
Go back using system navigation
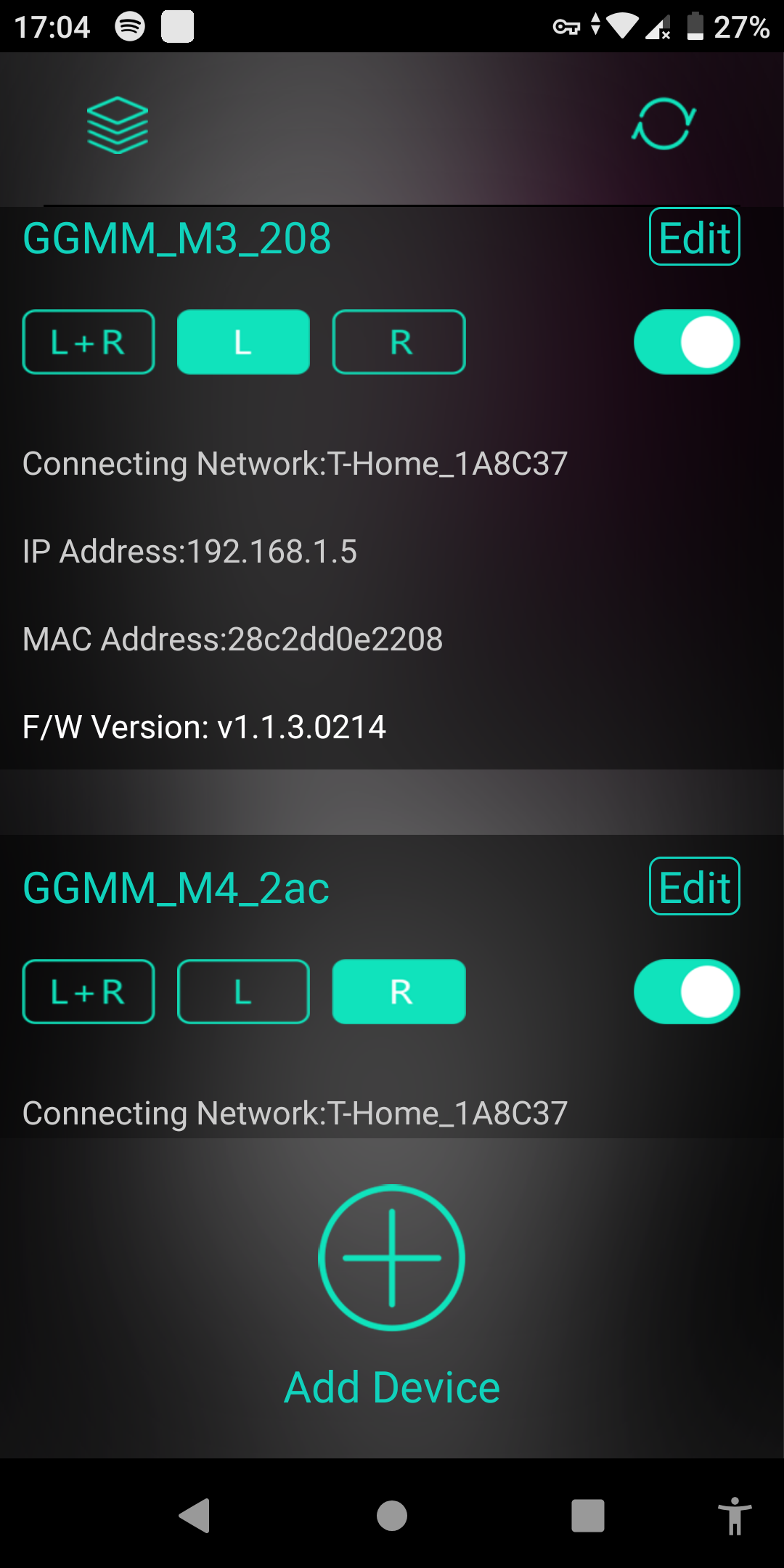195,1516
